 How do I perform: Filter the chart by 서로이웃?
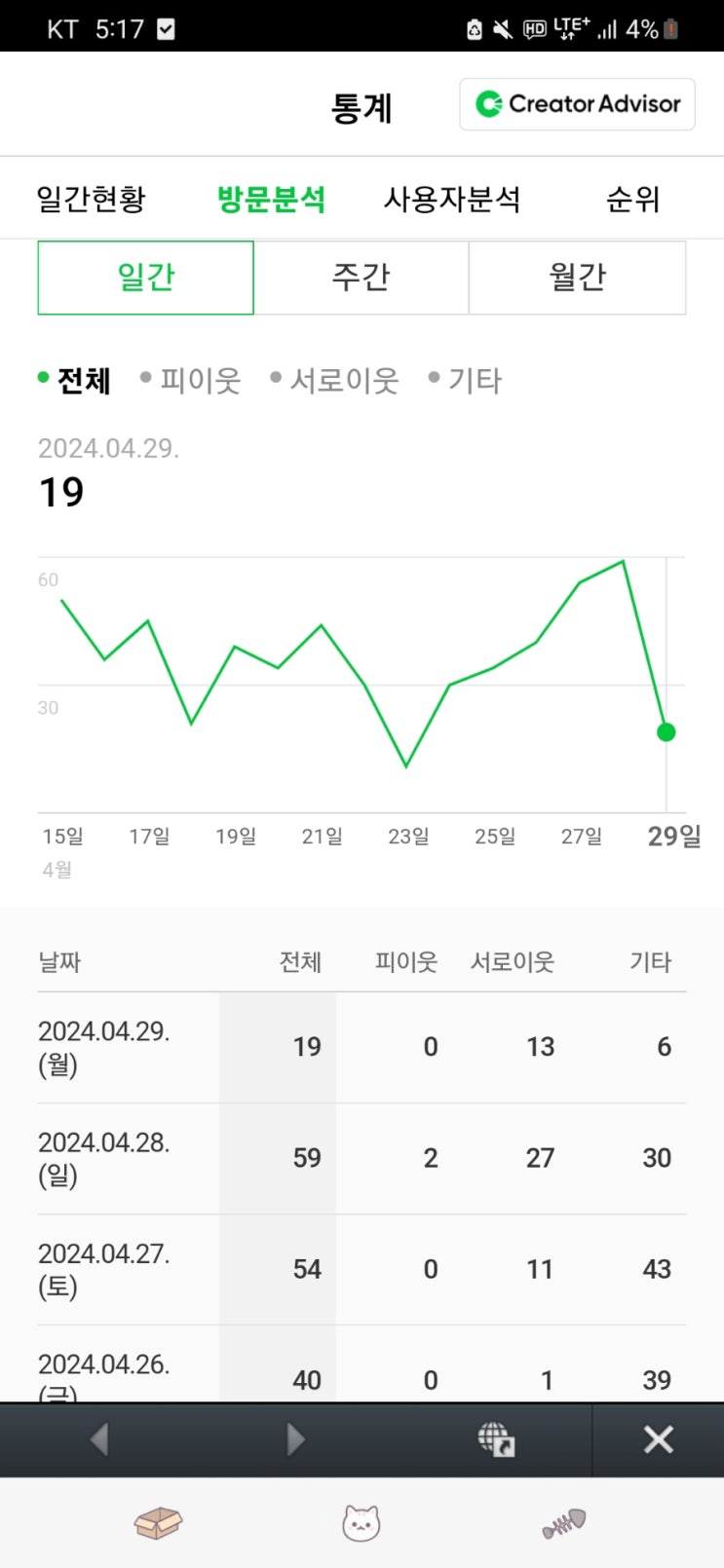[x=335, y=380]
